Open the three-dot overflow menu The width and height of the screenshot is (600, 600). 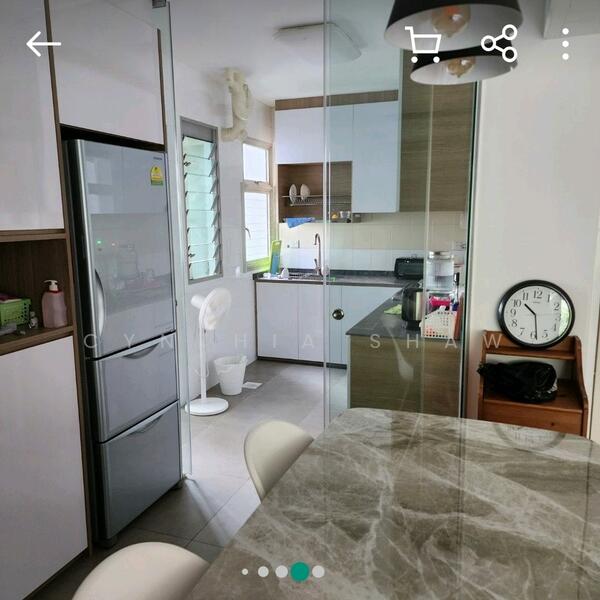point(565,44)
